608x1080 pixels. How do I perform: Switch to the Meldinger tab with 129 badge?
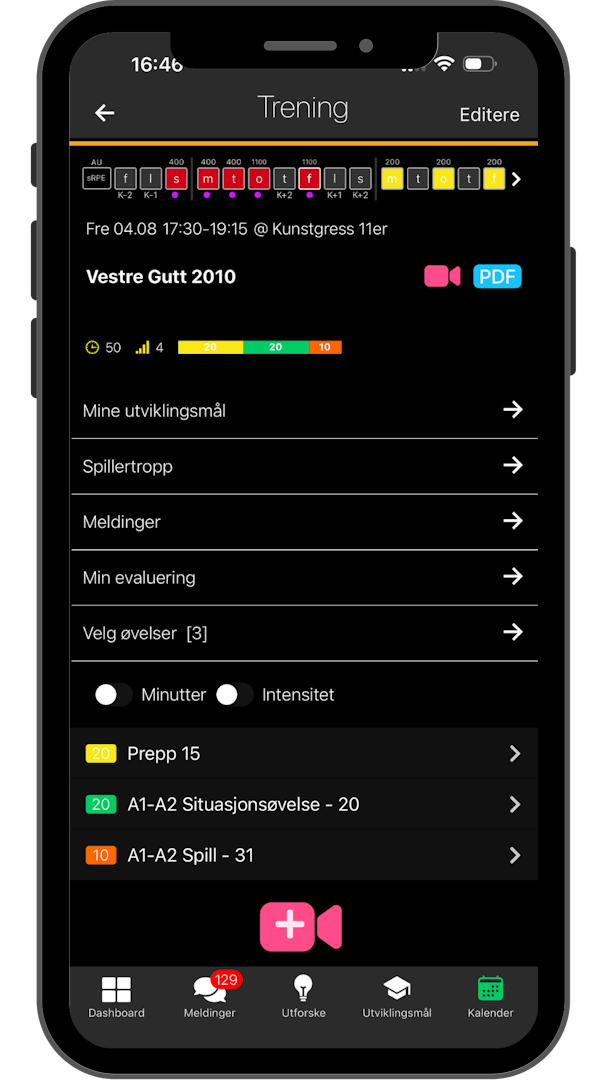coord(210,997)
